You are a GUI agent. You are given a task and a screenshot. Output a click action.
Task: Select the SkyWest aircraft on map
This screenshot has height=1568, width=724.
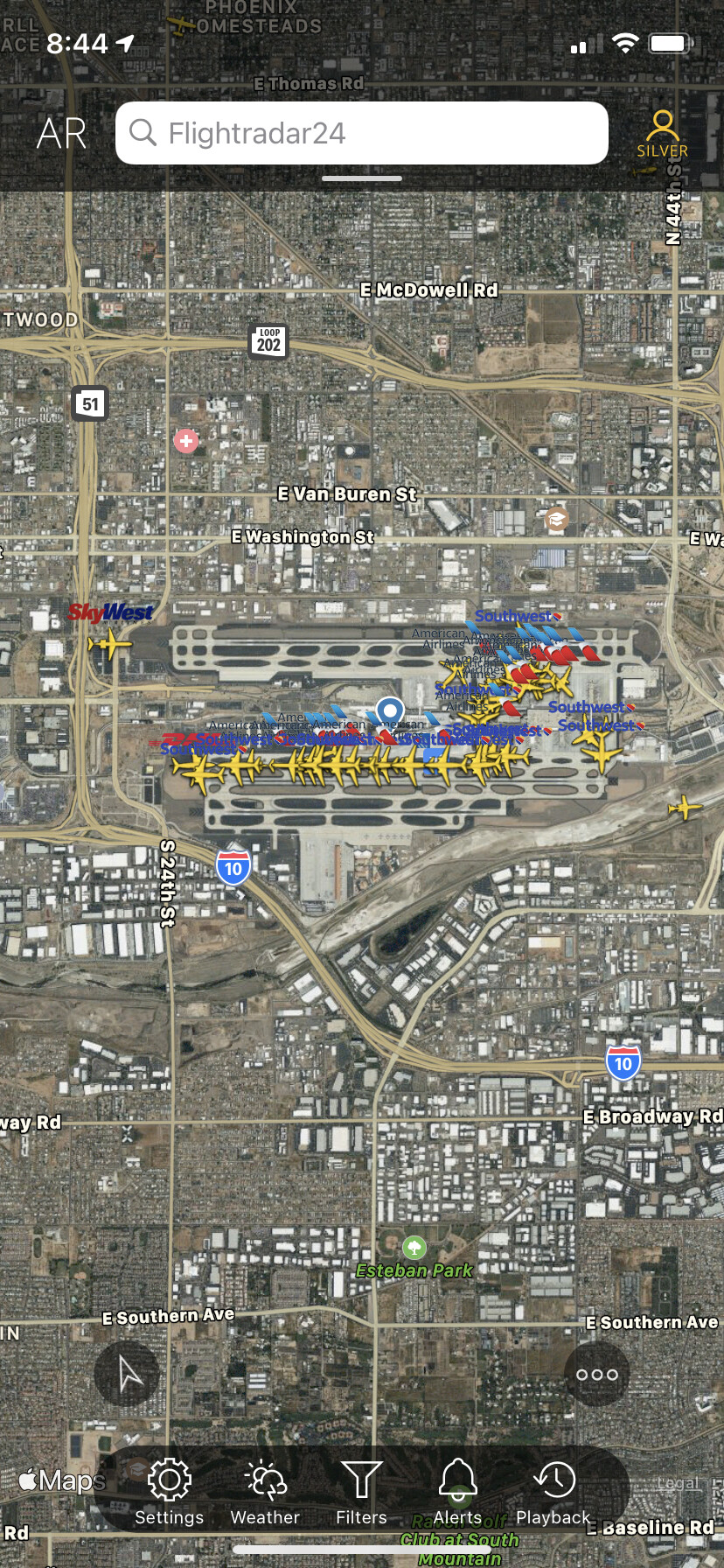[108, 645]
